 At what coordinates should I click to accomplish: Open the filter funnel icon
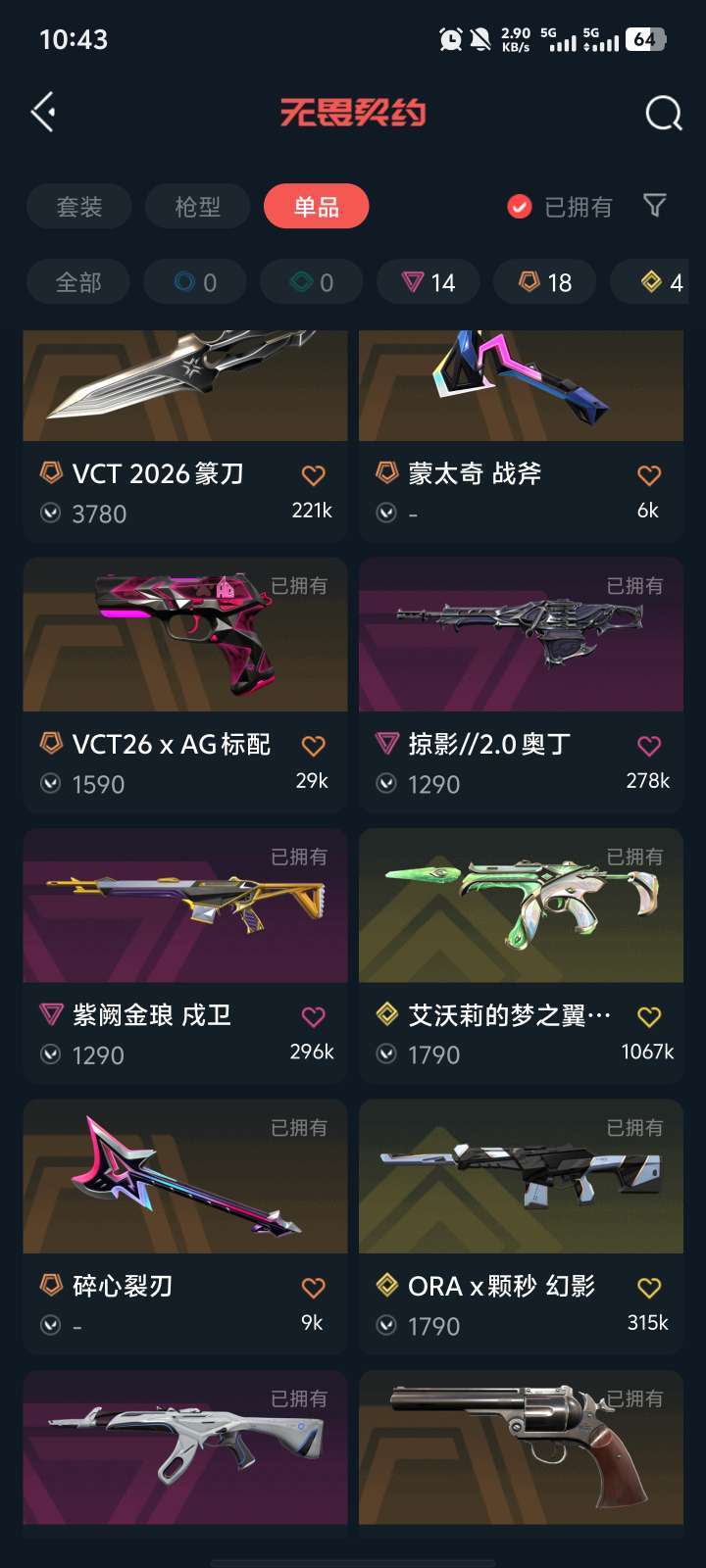(x=654, y=206)
